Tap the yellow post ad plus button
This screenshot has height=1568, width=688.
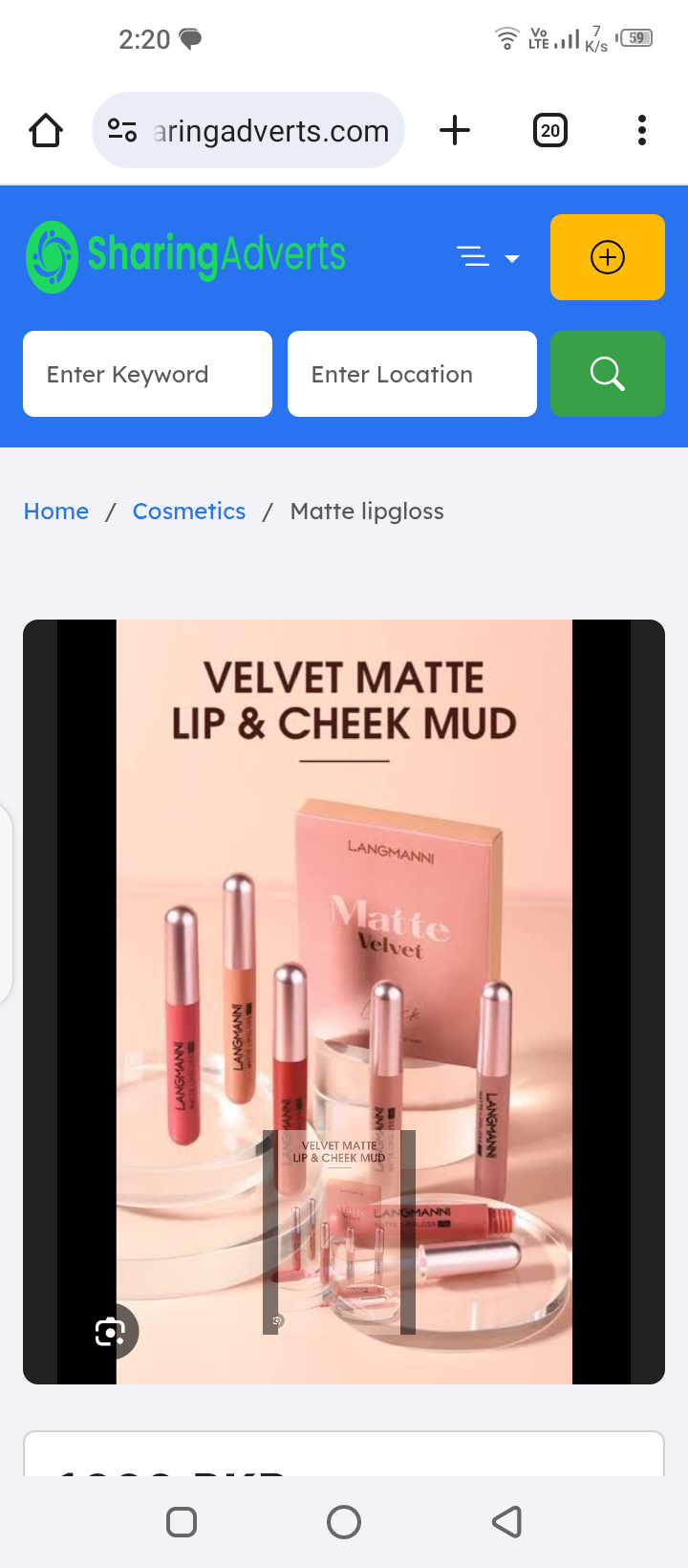607,257
